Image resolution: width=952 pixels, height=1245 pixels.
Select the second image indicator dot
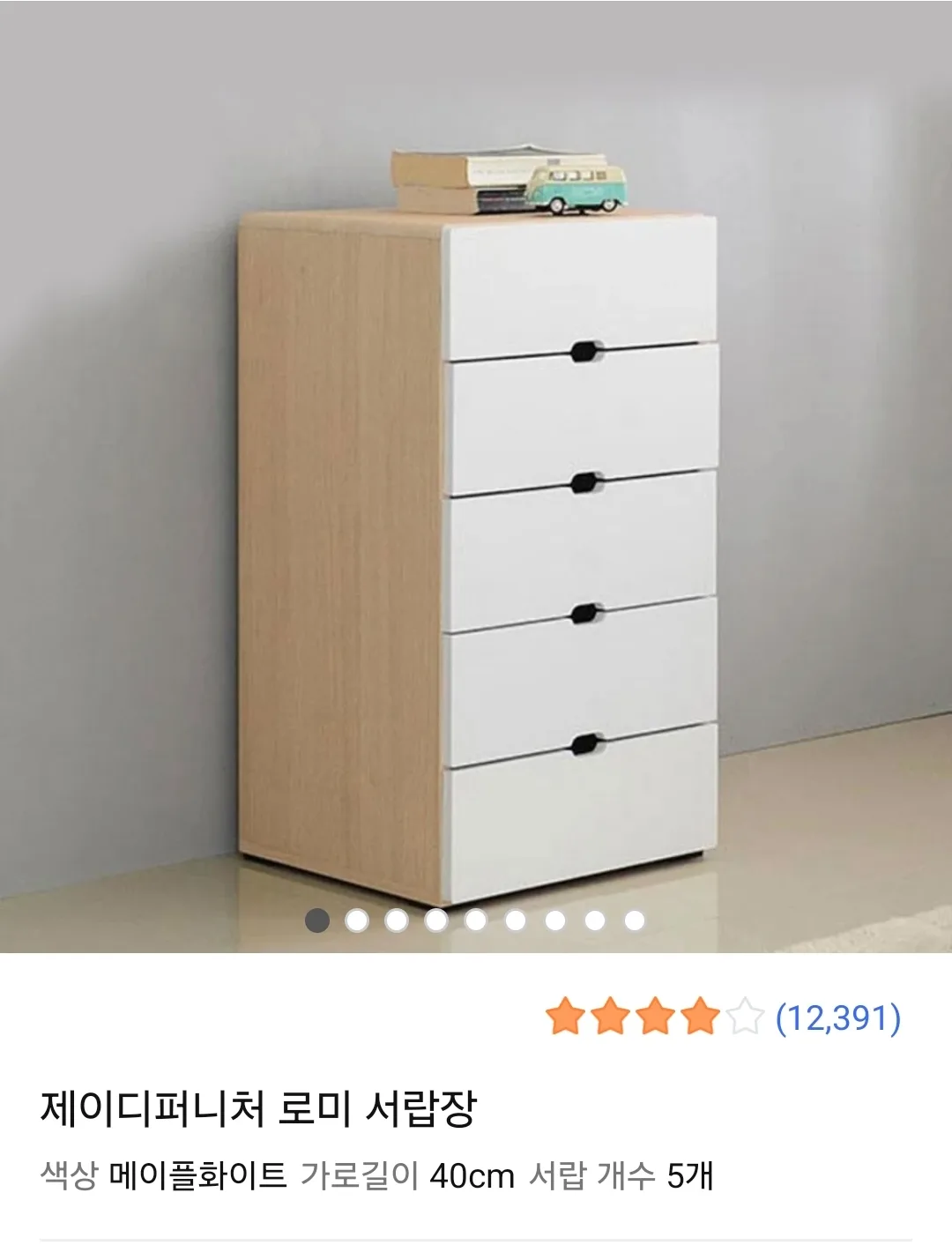point(357,921)
